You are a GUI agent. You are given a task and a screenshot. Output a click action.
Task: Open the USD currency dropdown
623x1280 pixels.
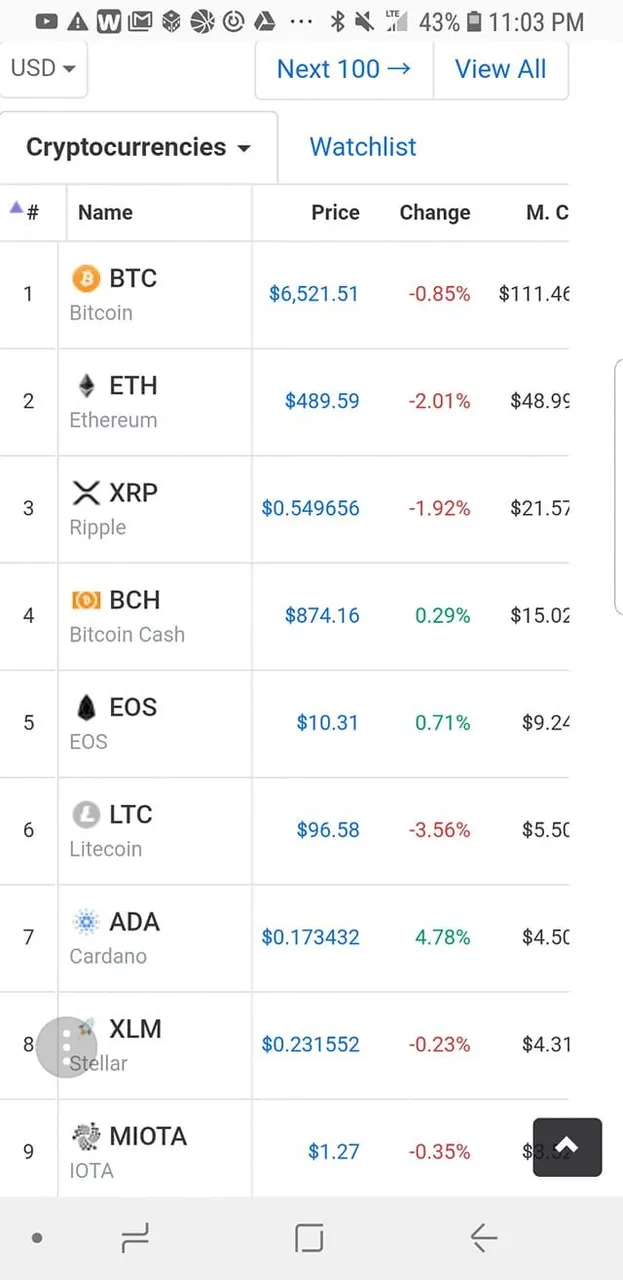(43, 69)
